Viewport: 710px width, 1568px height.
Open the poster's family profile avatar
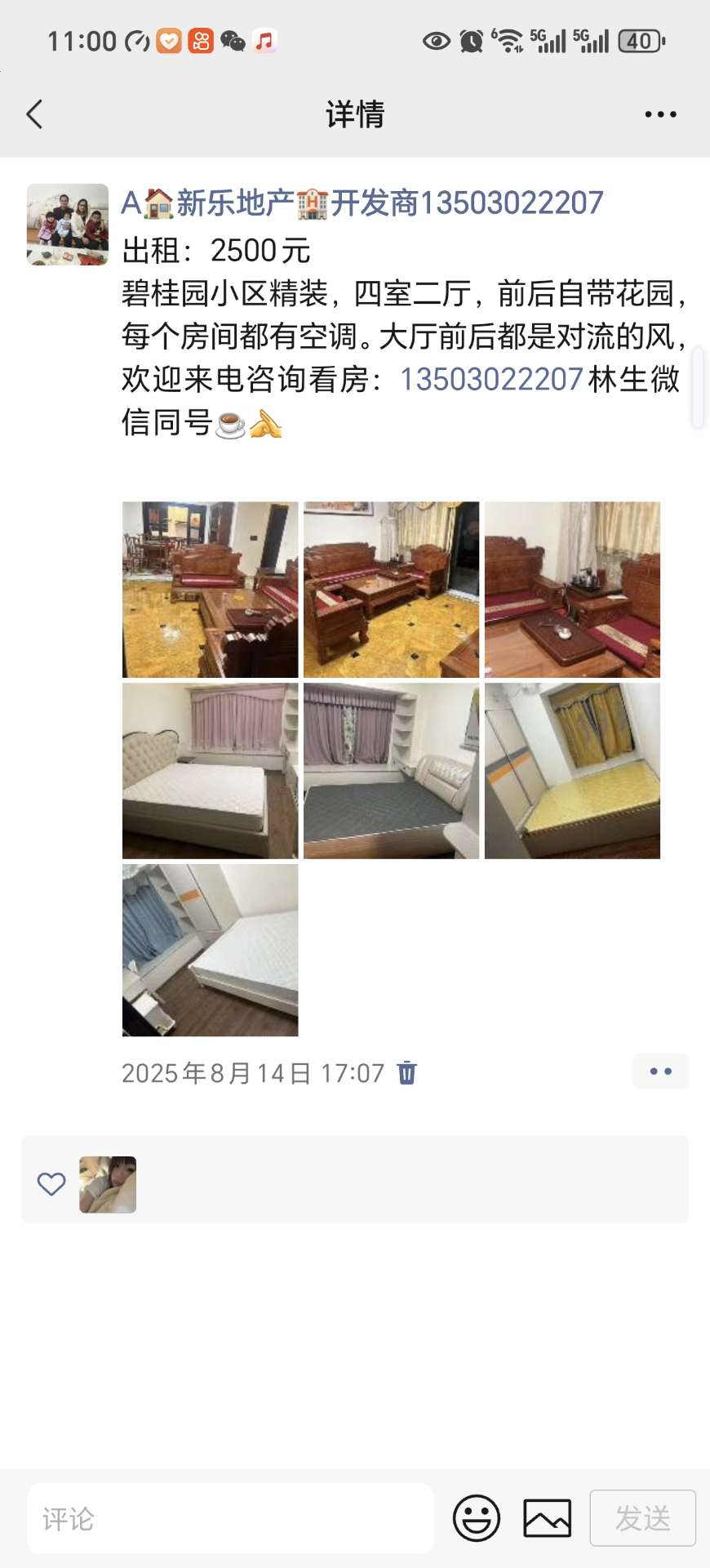point(68,225)
